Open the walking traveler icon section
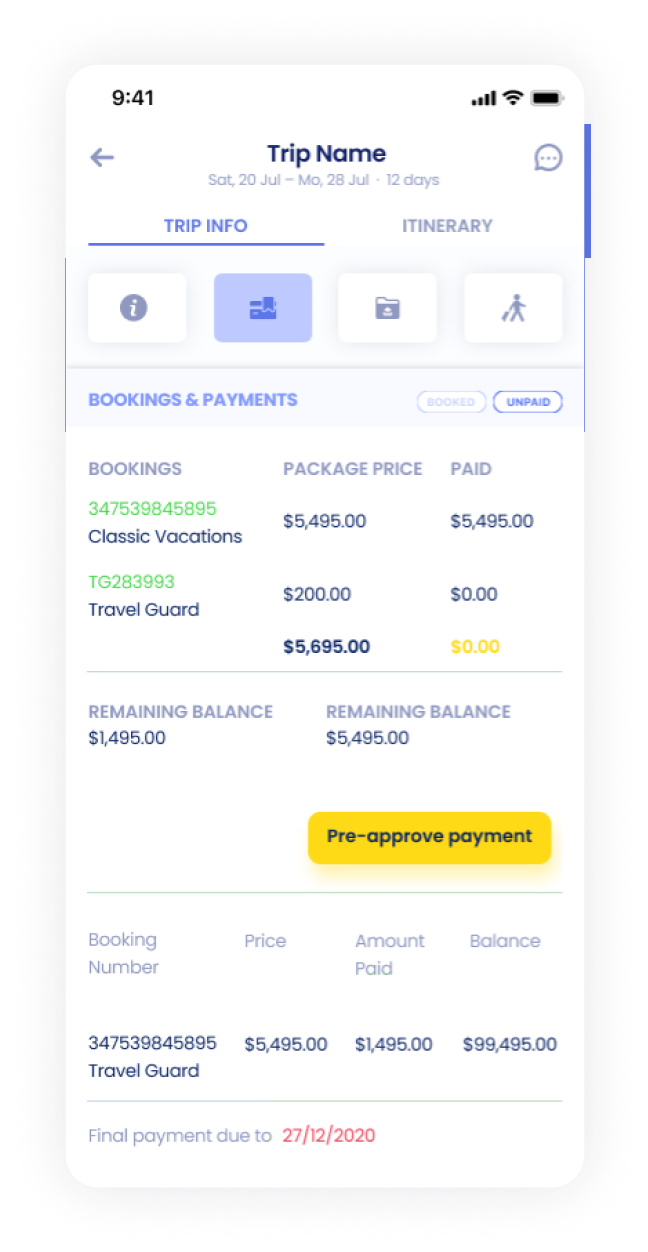Image resolution: width=648 pixels, height=1252 pixels. click(513, 308)
